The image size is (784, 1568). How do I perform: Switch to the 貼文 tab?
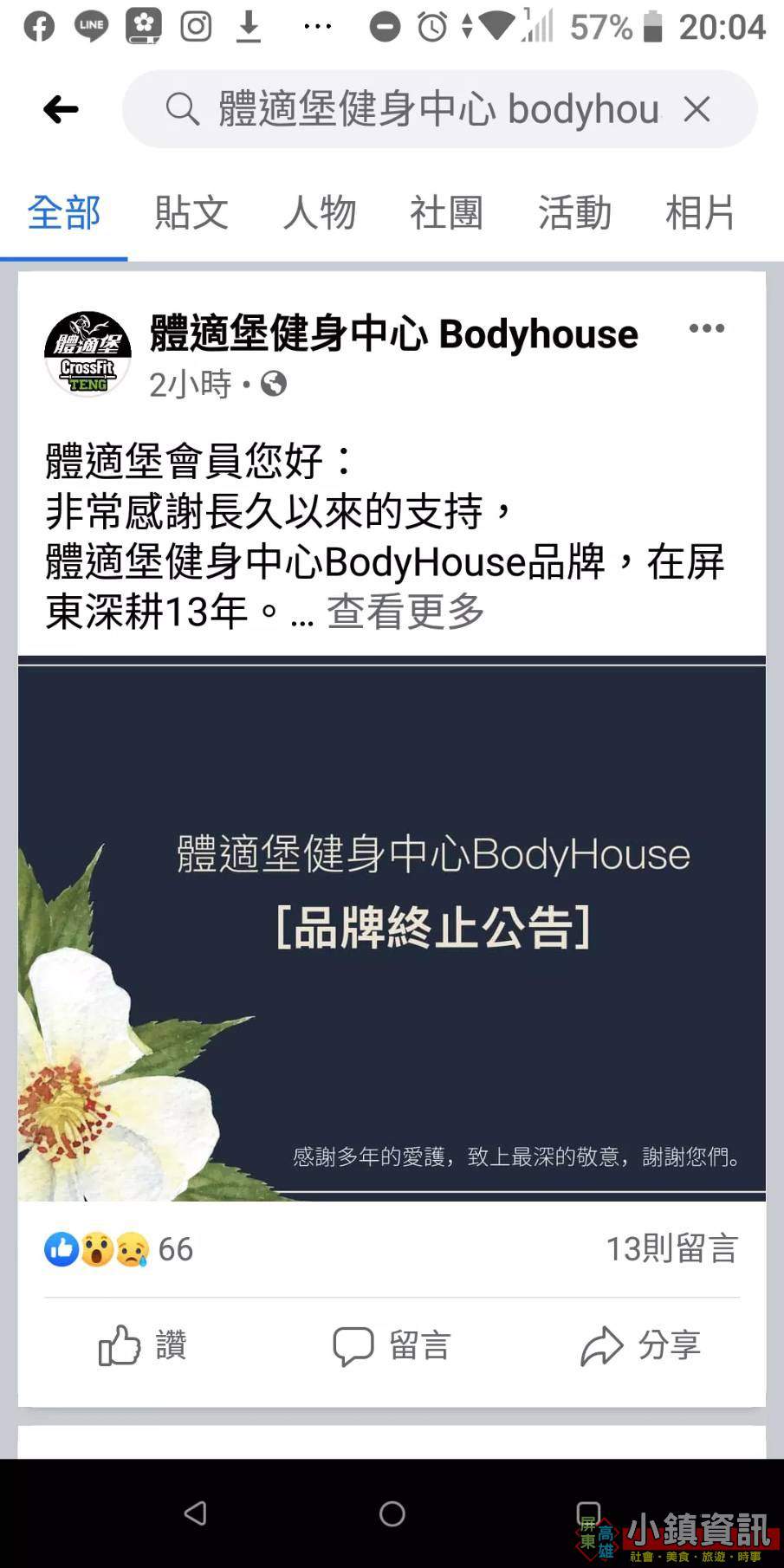click(x=191, y=213)
